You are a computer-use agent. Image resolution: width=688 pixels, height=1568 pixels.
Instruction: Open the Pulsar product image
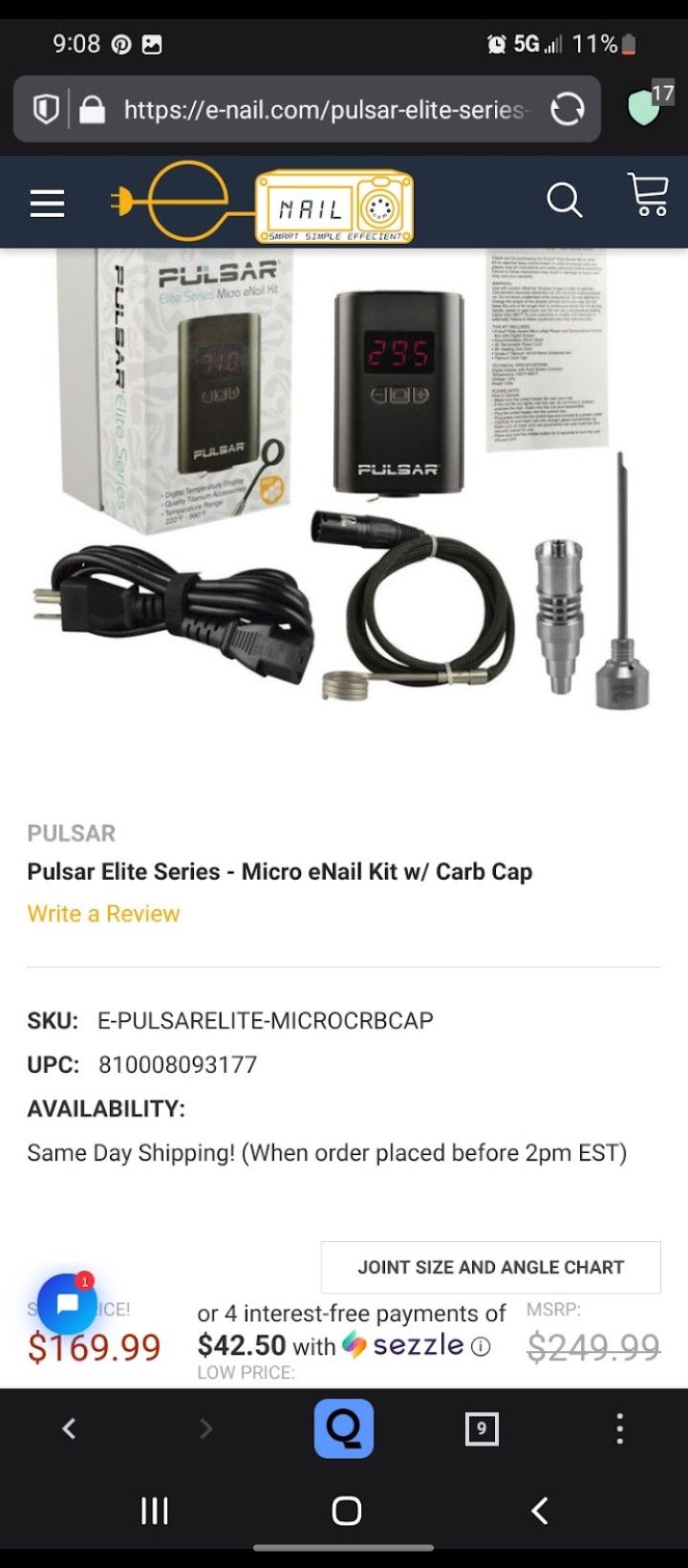344,478
